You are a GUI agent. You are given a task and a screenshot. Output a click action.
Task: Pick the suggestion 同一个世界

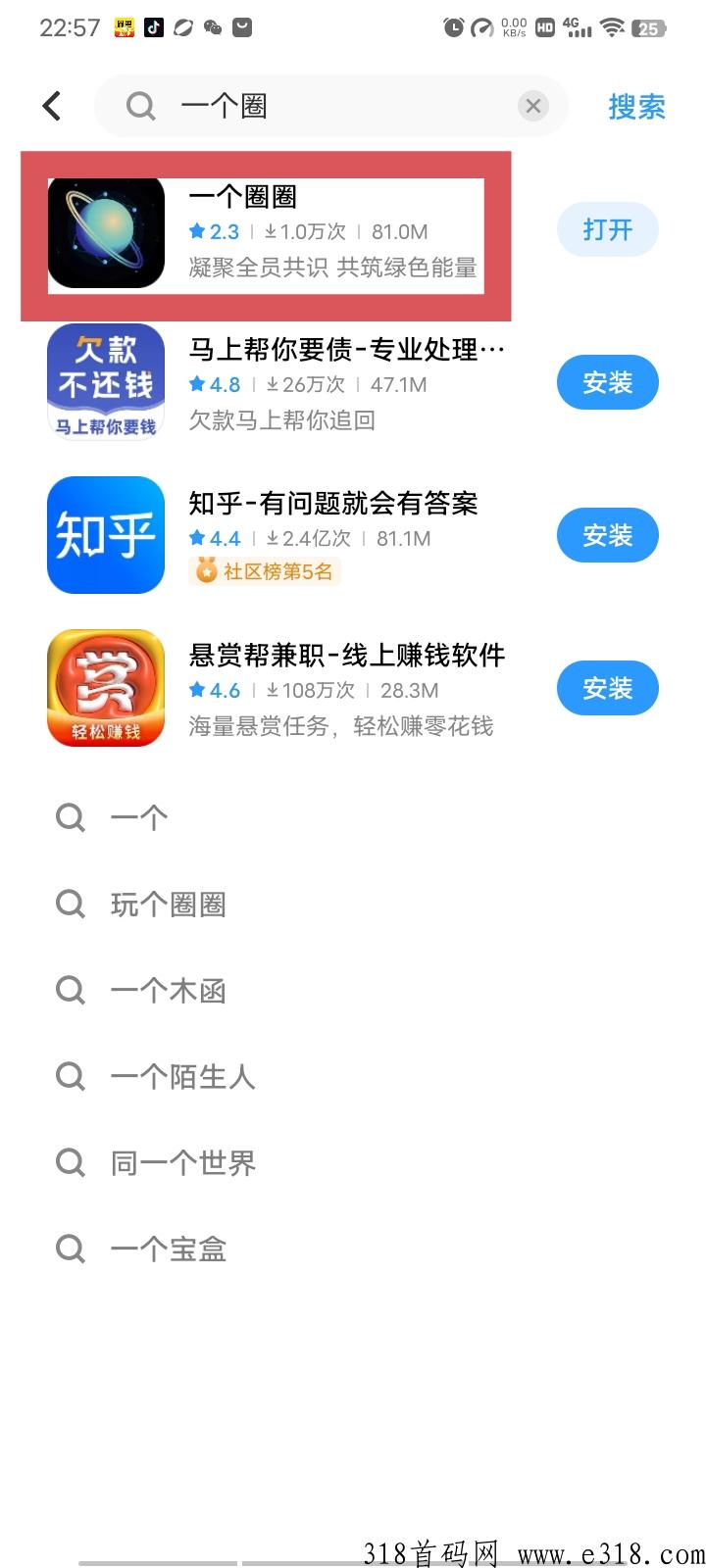coord(182,1163)
